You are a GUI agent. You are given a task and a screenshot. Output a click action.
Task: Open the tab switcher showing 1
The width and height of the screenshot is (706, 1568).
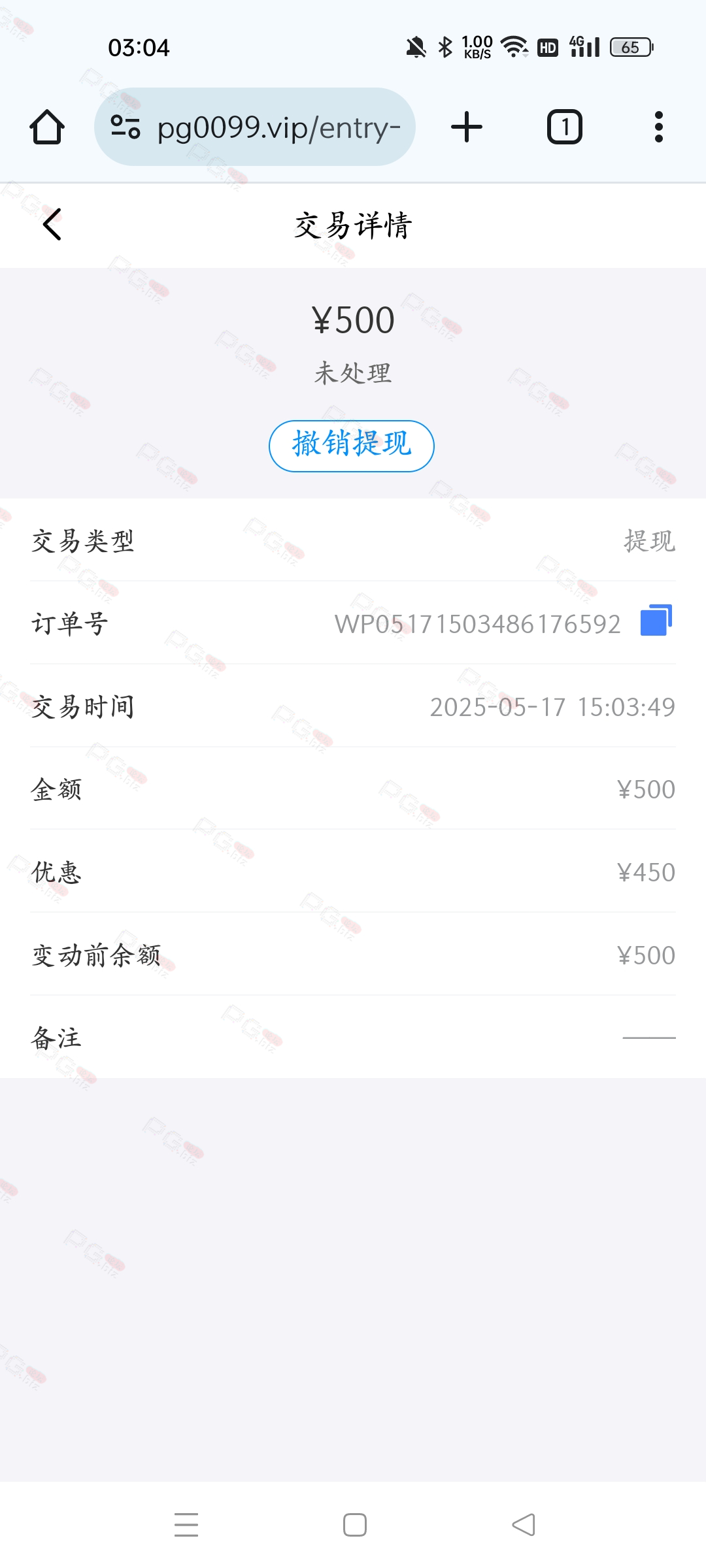[564, 127]
